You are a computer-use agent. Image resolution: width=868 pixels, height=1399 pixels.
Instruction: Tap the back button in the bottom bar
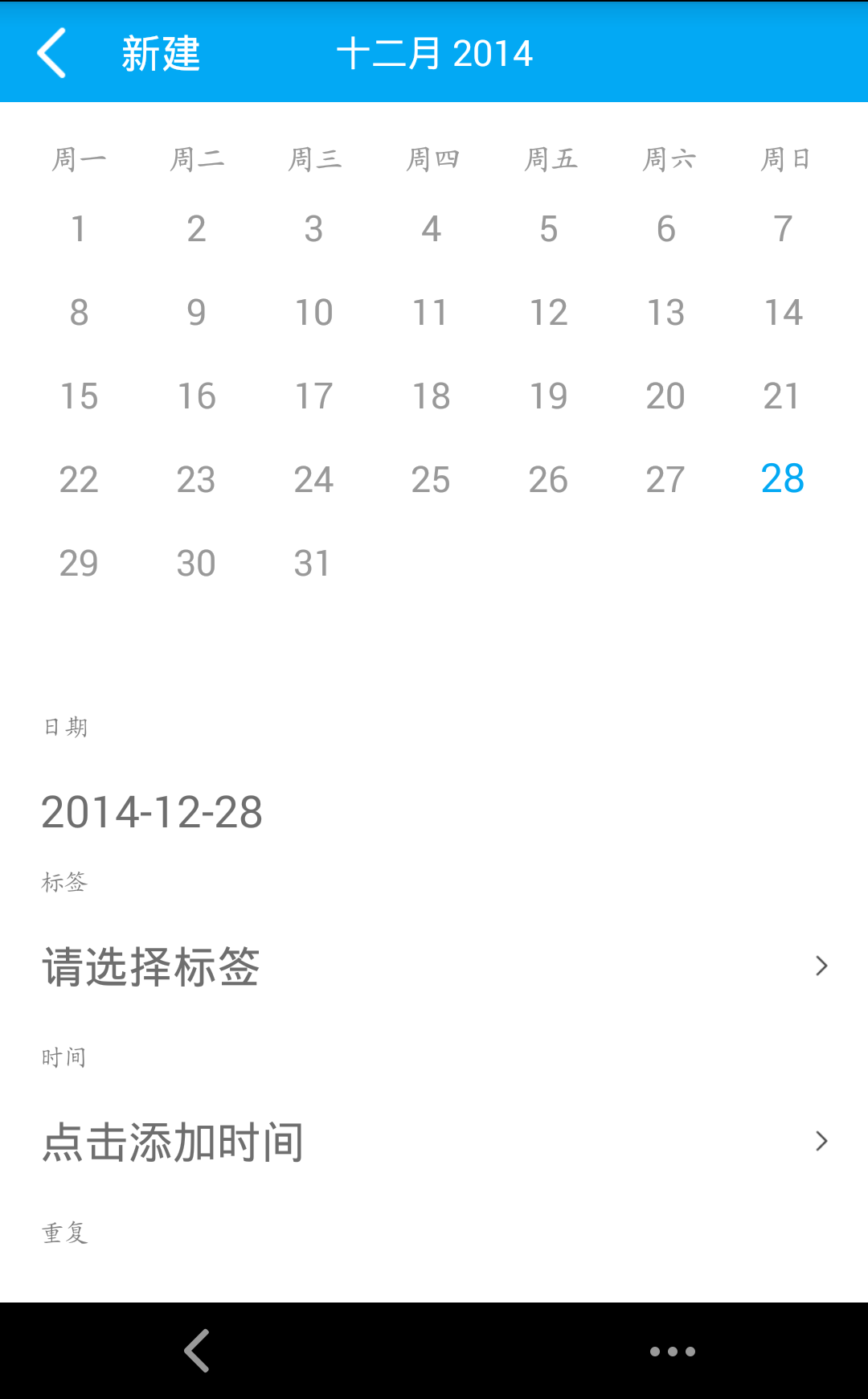click(x=197, y=1351)
